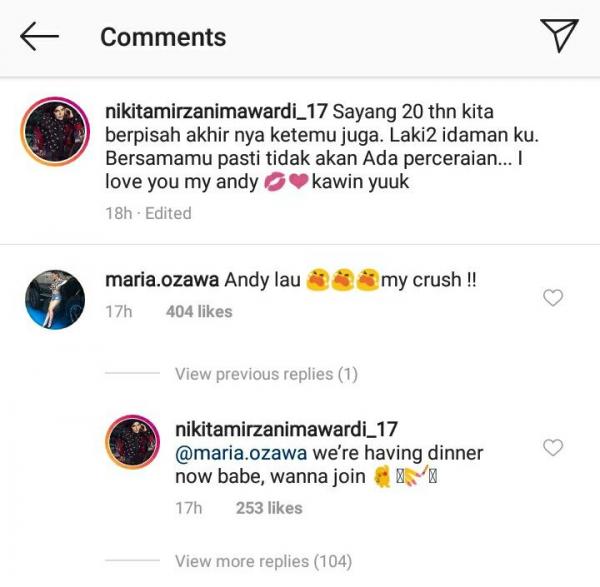
Task: Go back from the Comments screen
Action: click(x=39, y=37)
